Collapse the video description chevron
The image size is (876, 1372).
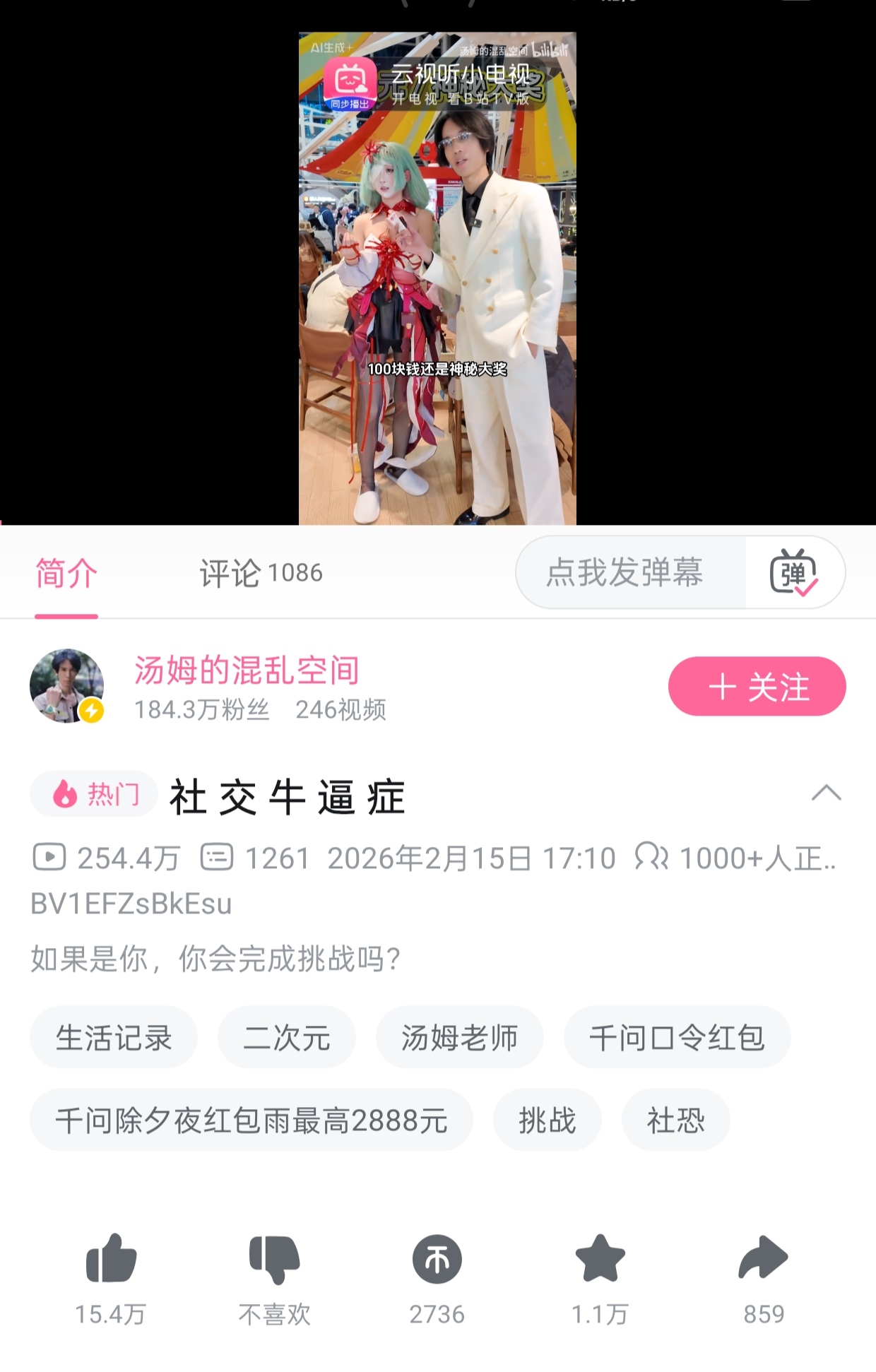[x=826, y=793]
